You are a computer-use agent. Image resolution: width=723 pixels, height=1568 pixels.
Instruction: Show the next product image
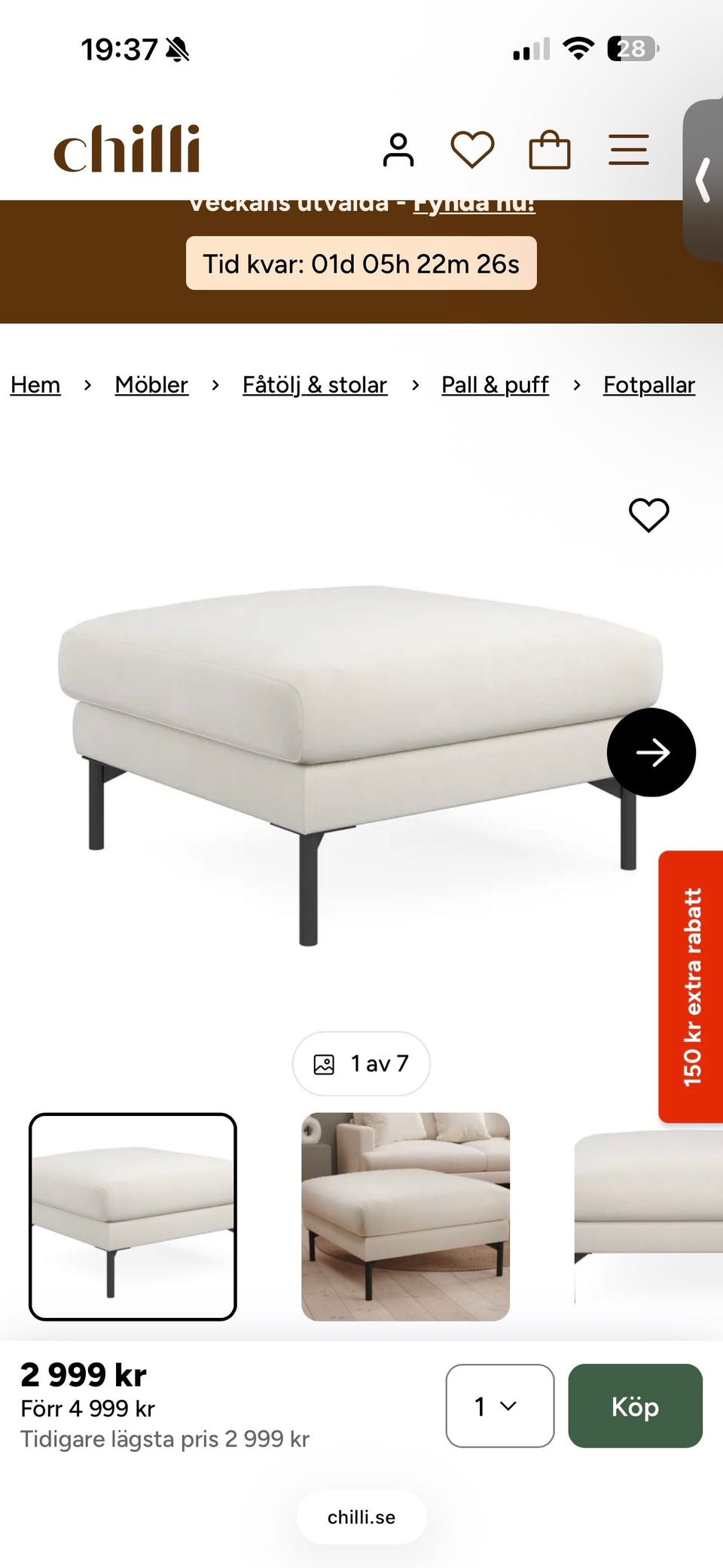[651, 752]
